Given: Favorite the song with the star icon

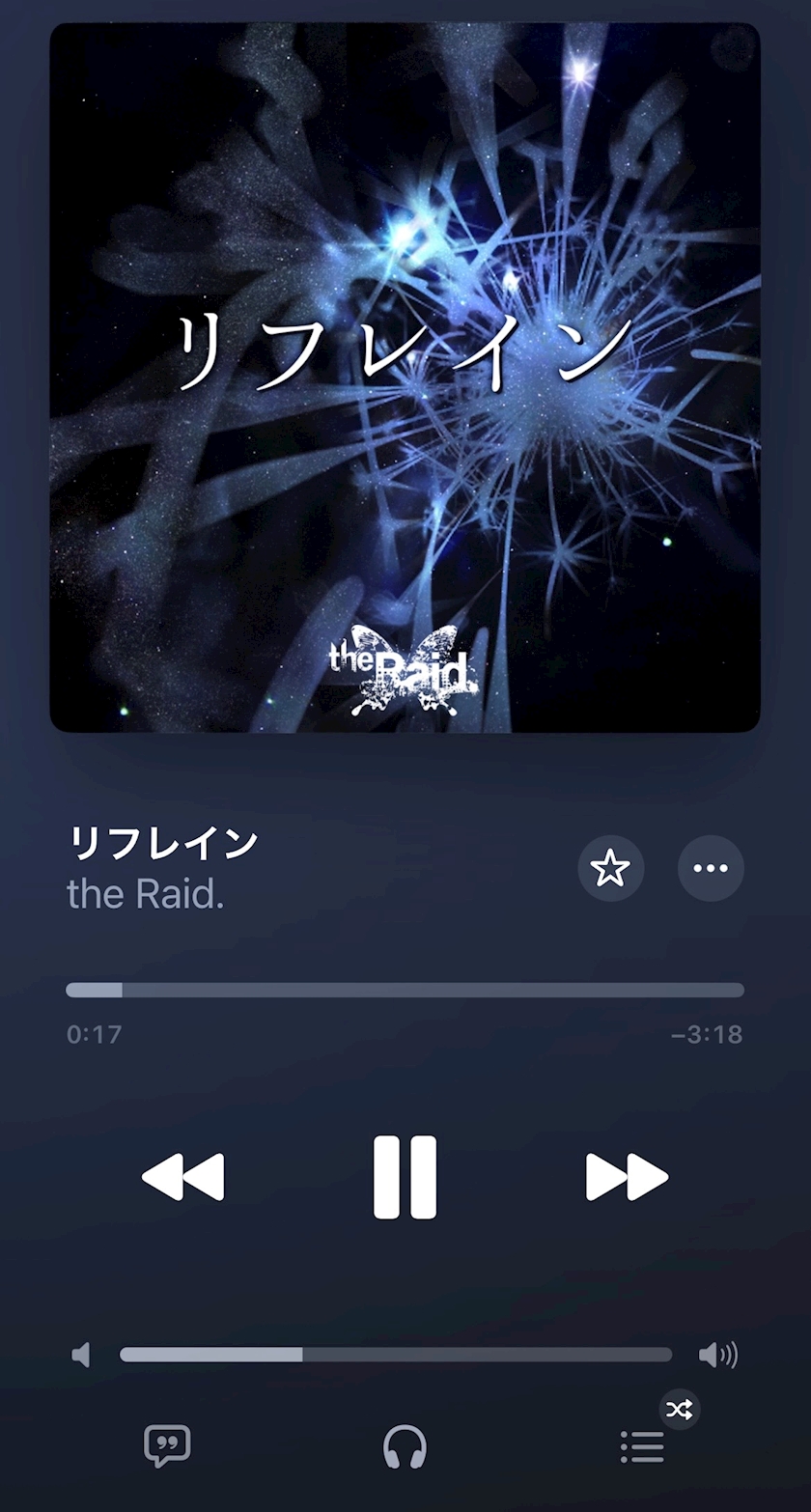Looking at the screenshot, I should point(610,868).
